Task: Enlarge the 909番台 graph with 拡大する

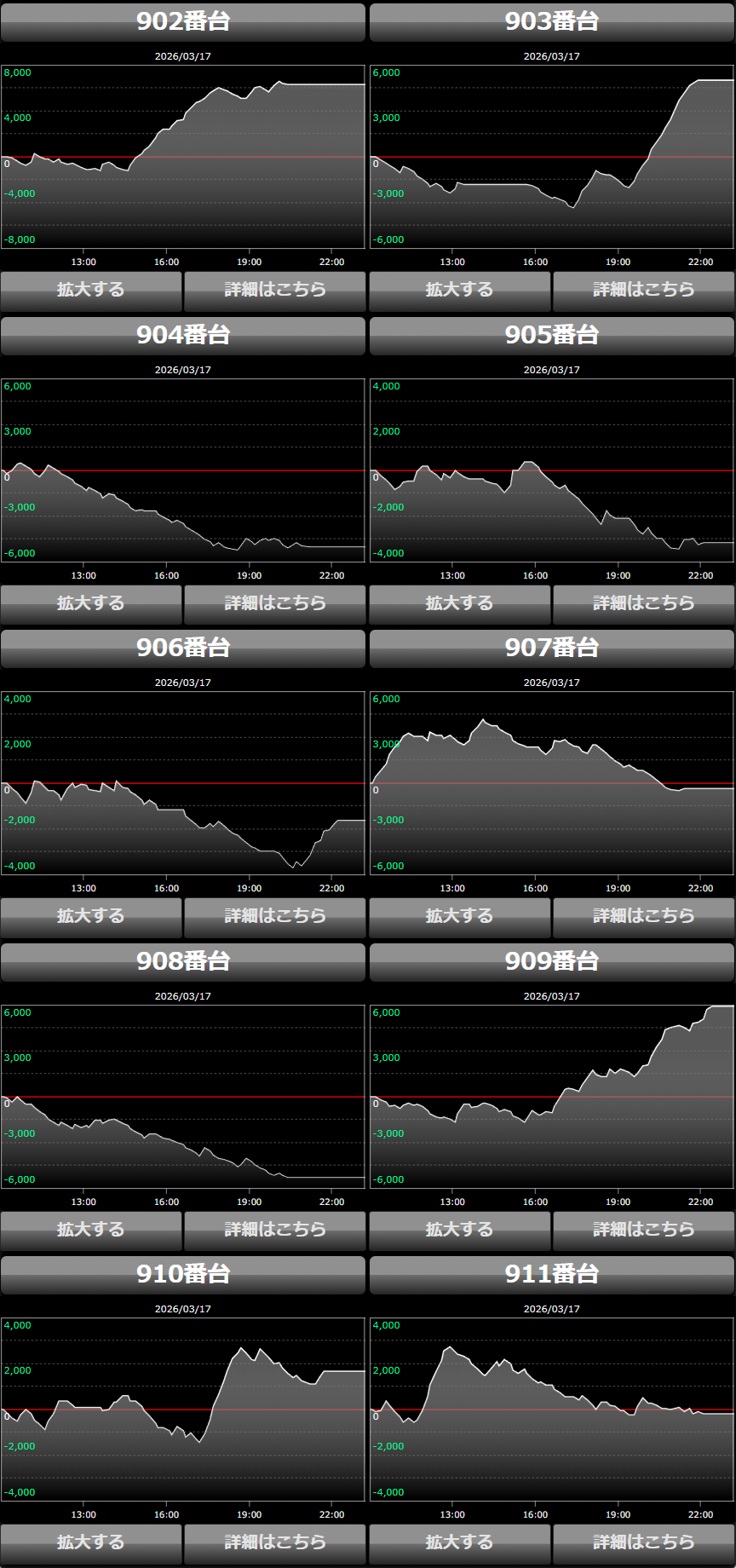Action: pyautogui.click(x=460, y=1231)
